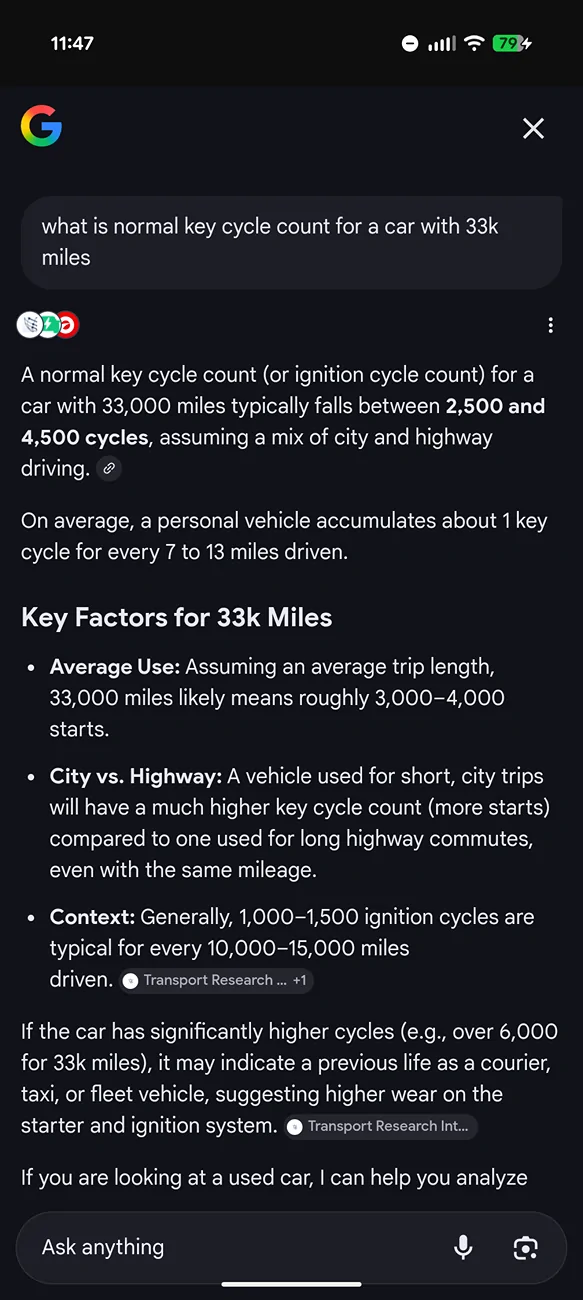Start voice input with the microphone

point(463,1247)
